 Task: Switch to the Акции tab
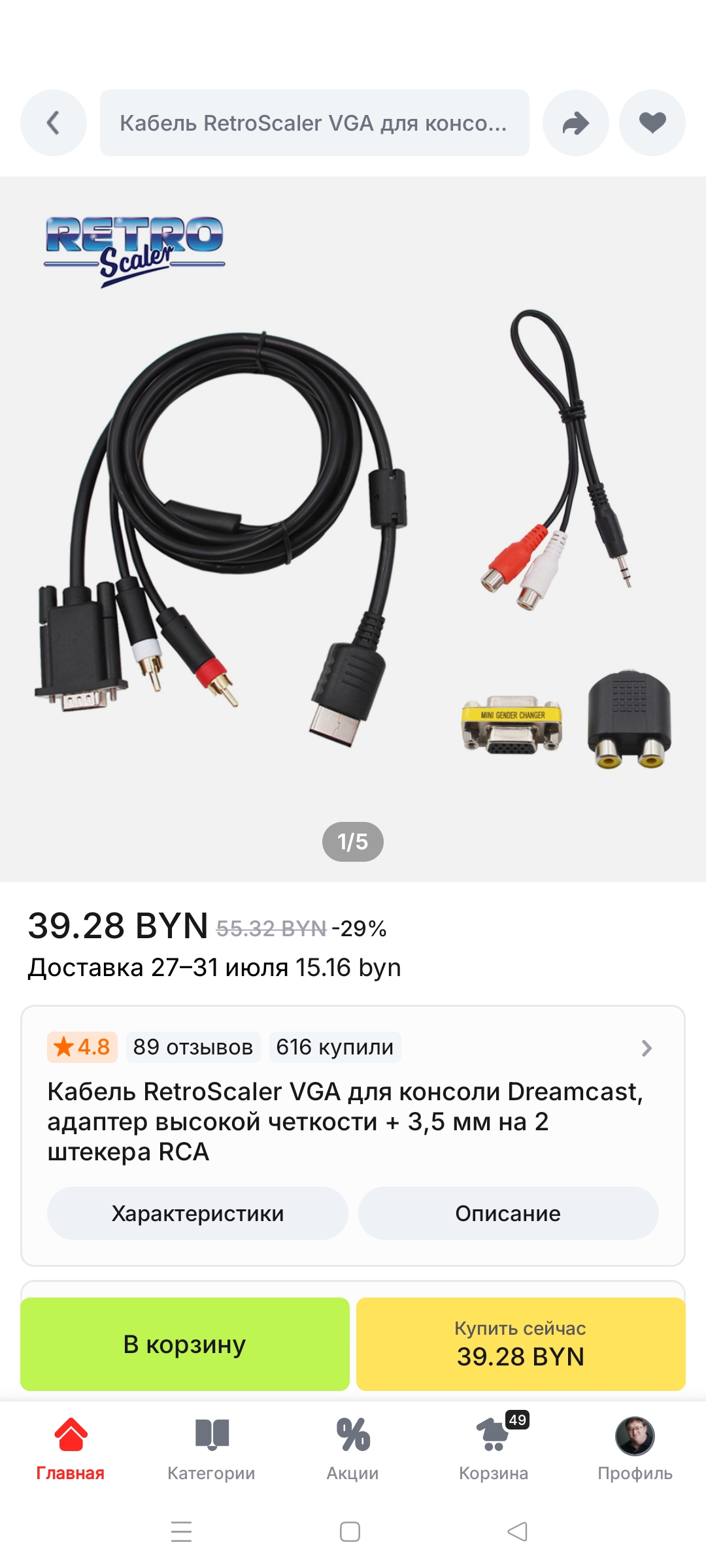353,1447
